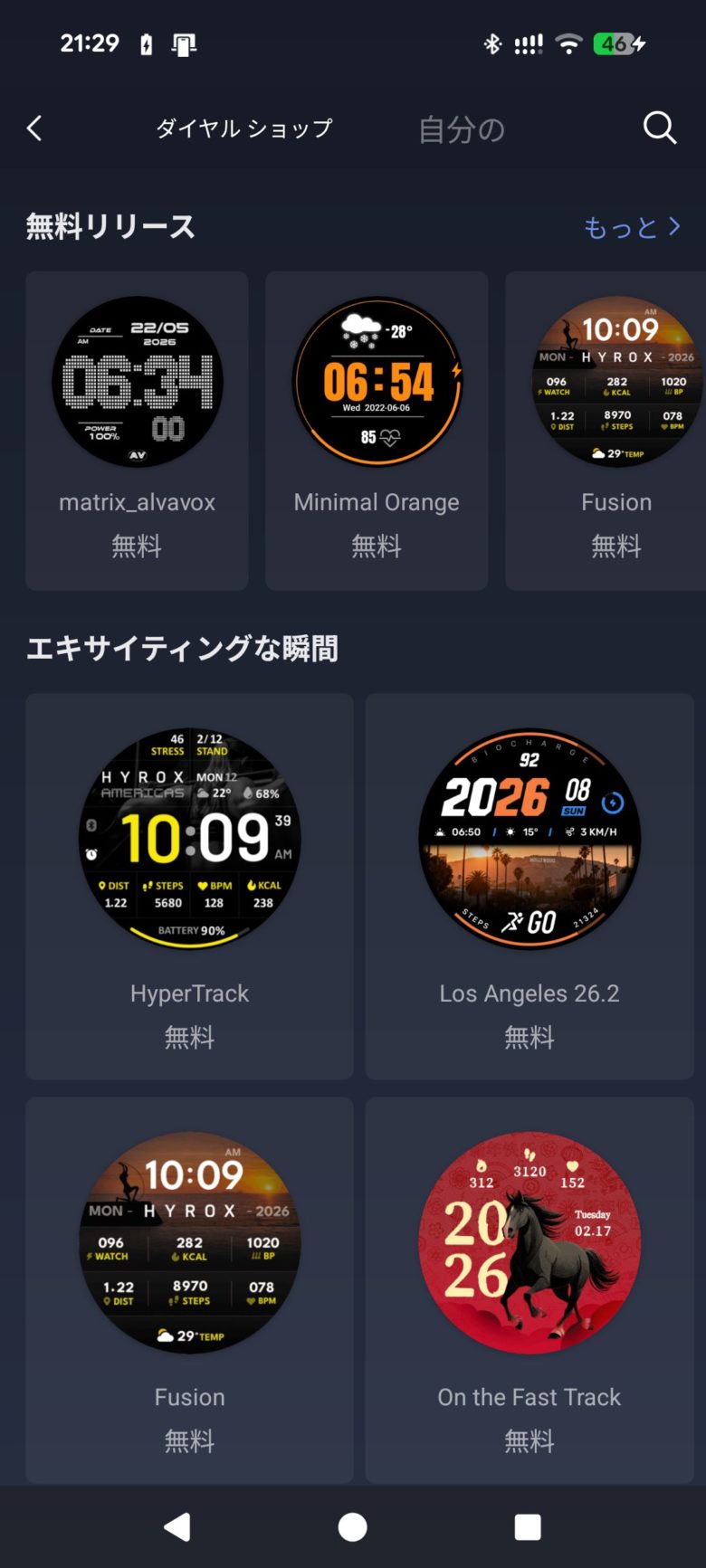Open Fusion in the 無料リリース row
Screen dimensions: 706x1568
615,431
